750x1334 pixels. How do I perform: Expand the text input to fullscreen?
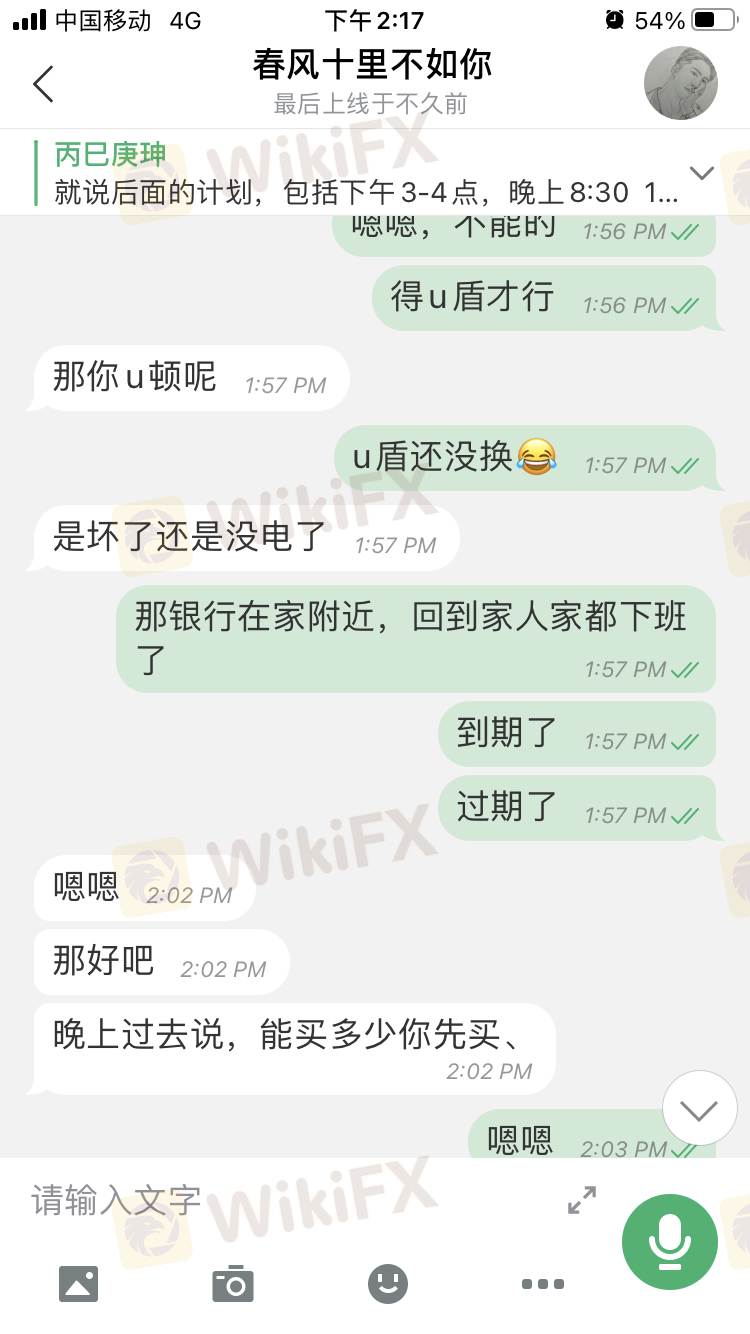[582, 1200]
